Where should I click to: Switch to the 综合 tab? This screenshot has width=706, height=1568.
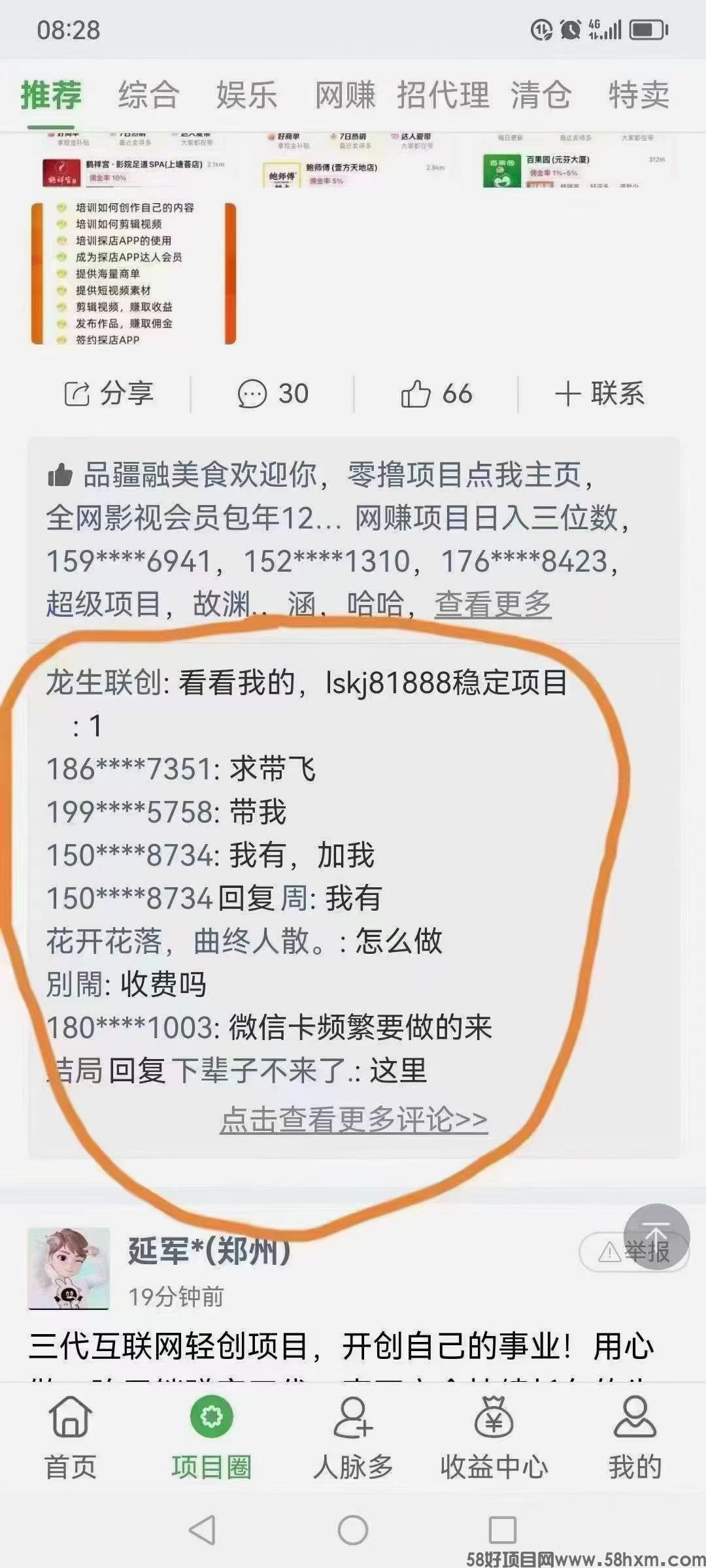click(x=148, y=95)
